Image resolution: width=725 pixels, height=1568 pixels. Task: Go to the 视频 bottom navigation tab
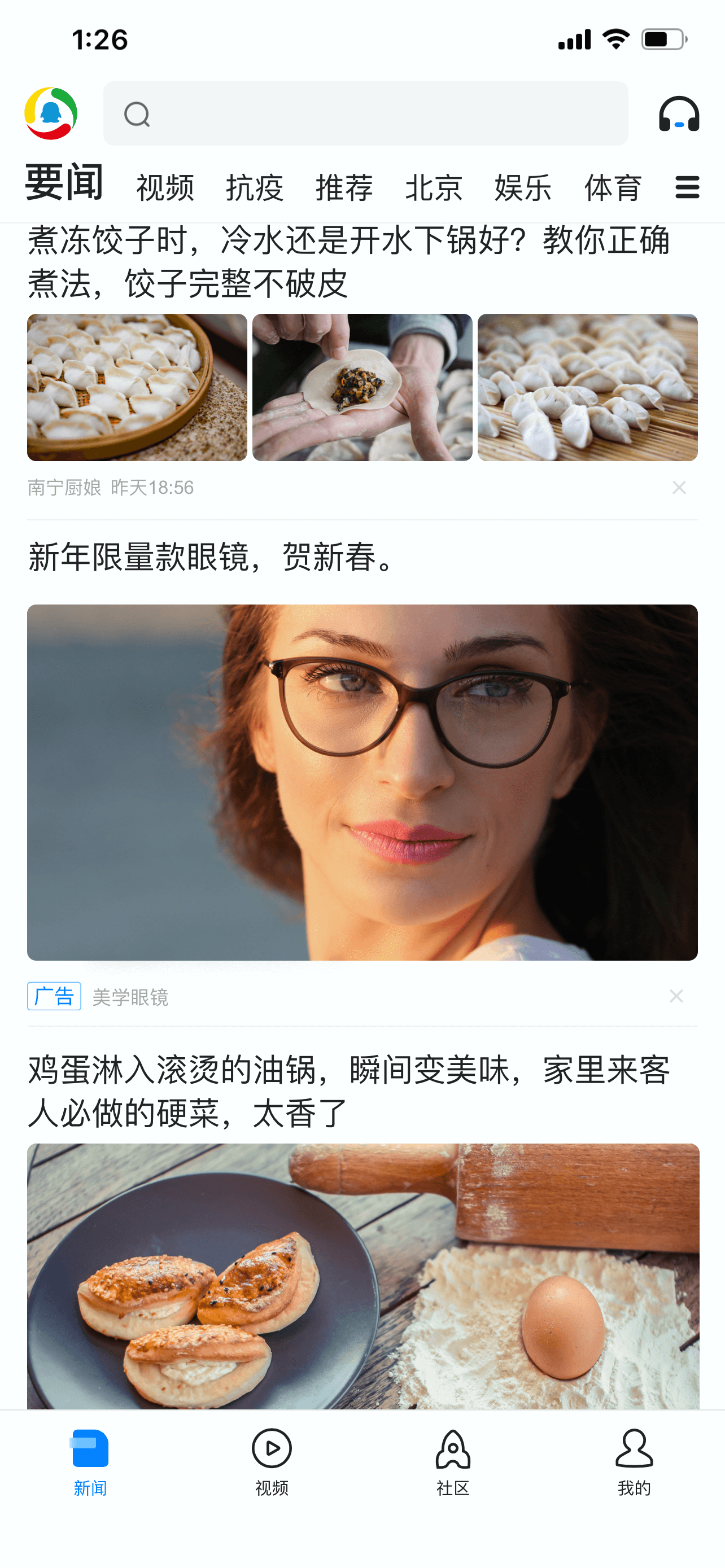pos(272,1461)
